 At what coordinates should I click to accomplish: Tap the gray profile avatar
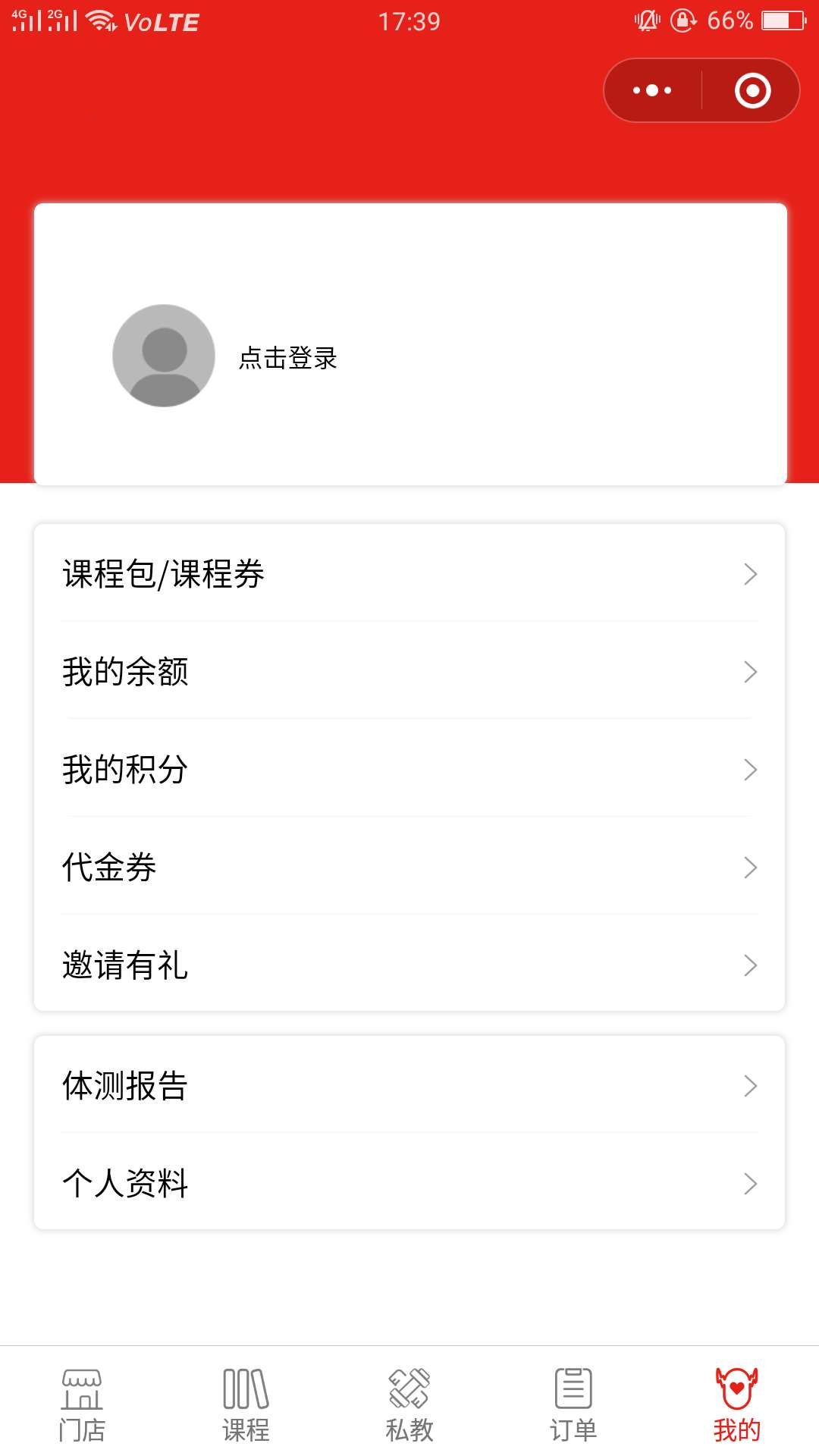click(164, 356)
